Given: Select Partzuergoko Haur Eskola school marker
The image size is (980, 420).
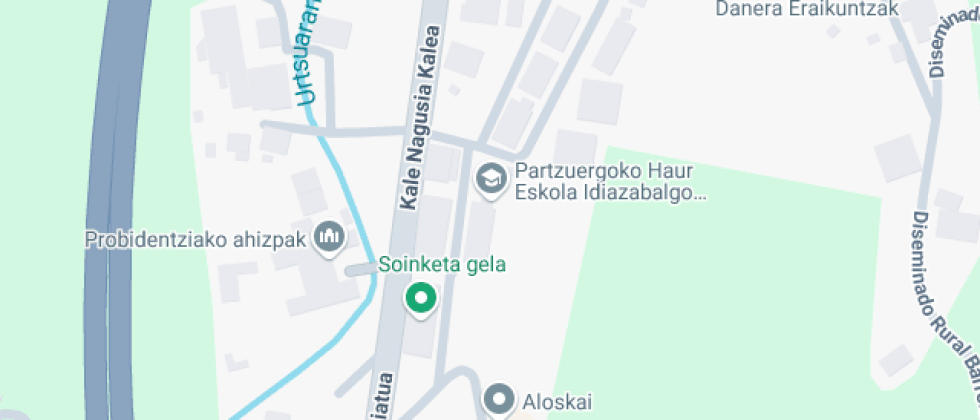Looking at the screenshot, I should tap(490, 180).
